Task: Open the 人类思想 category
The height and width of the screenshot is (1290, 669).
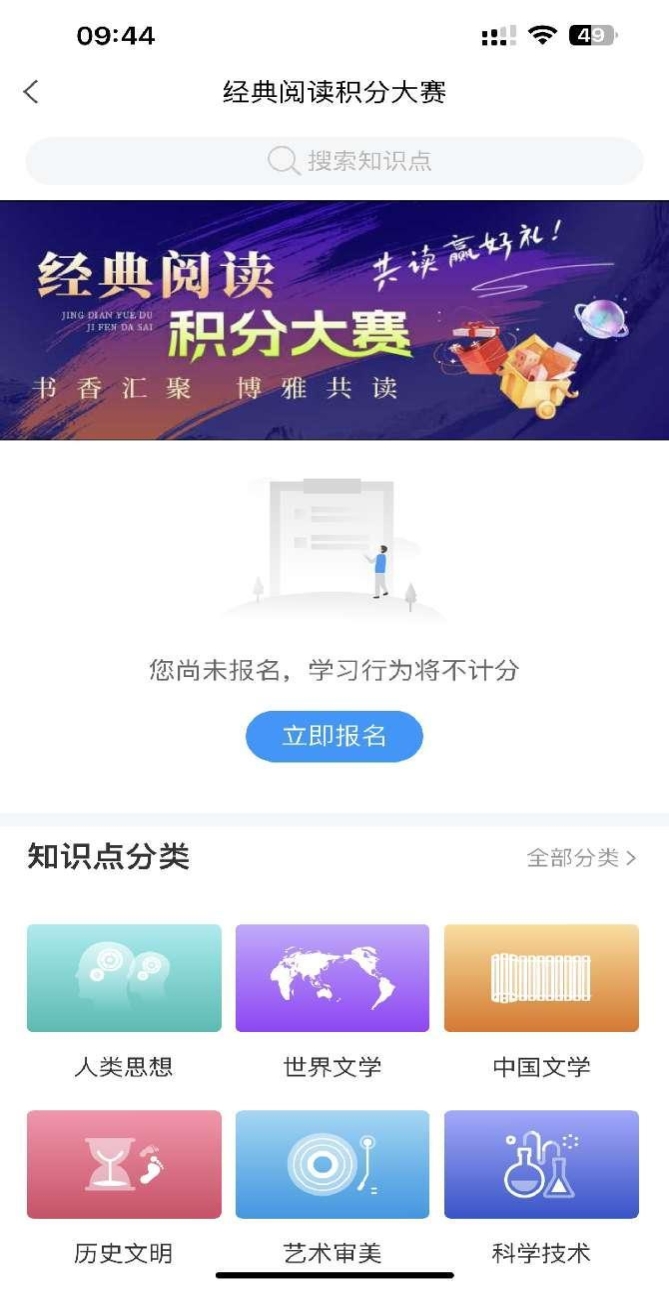Action: click(x=124, y=978)
